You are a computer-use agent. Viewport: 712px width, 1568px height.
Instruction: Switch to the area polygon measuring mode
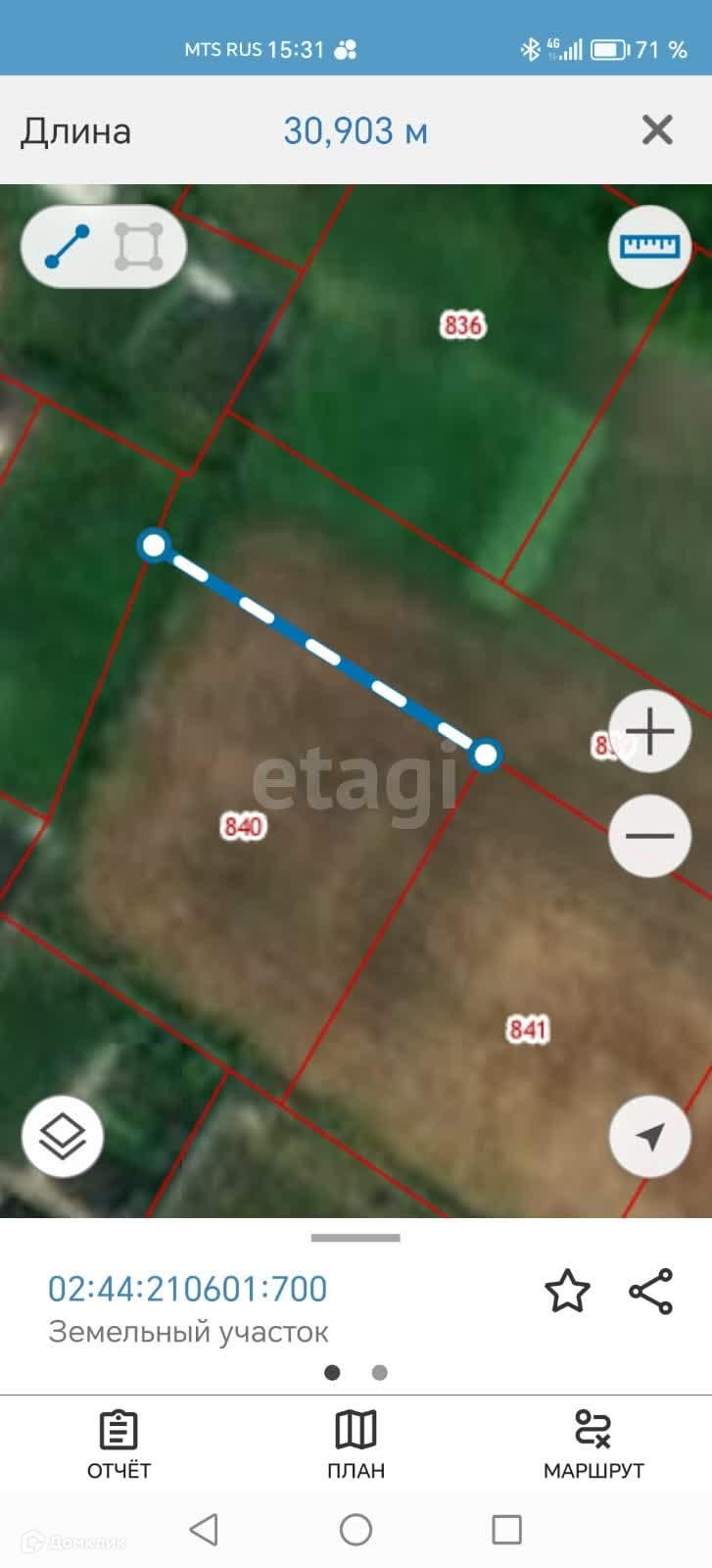138,246
